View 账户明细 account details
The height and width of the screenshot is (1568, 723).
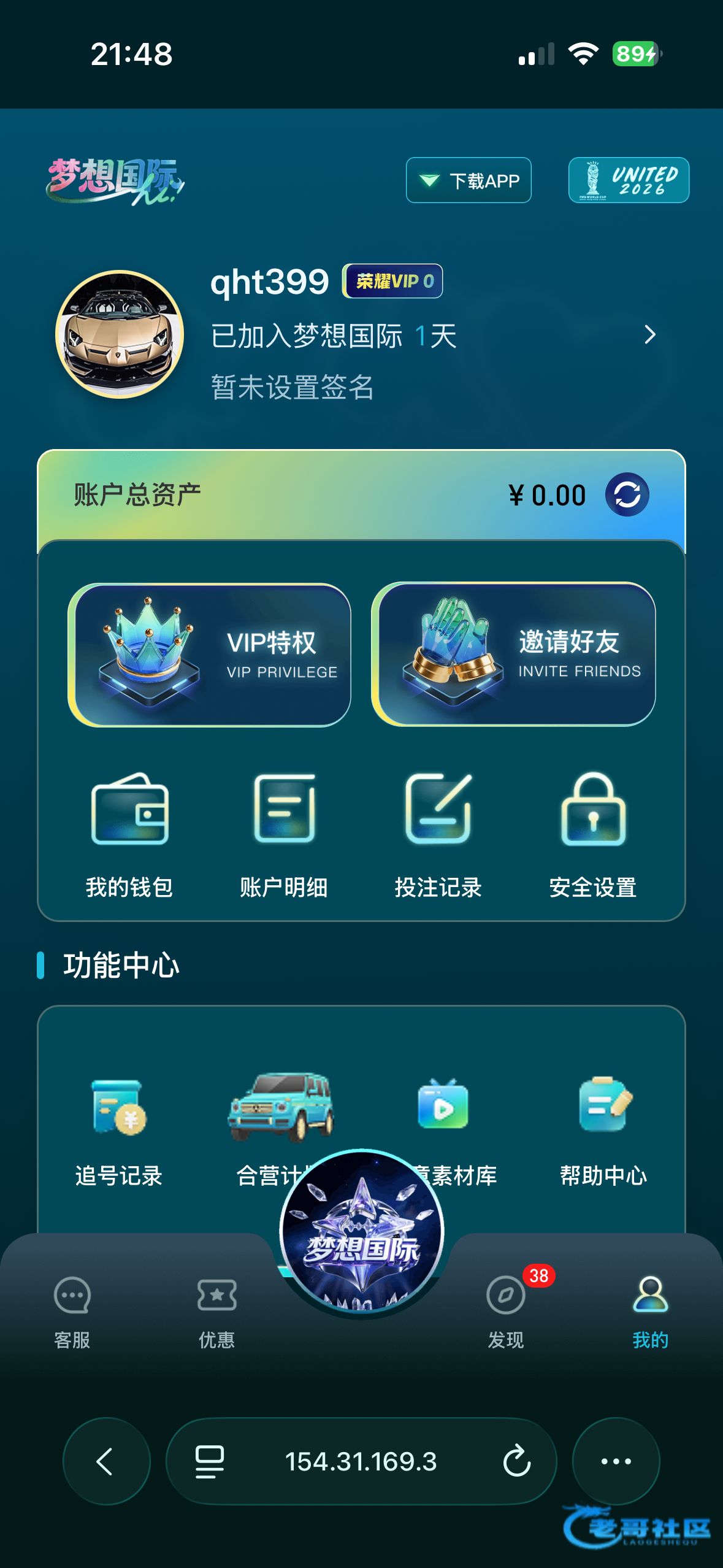[284, 834]
